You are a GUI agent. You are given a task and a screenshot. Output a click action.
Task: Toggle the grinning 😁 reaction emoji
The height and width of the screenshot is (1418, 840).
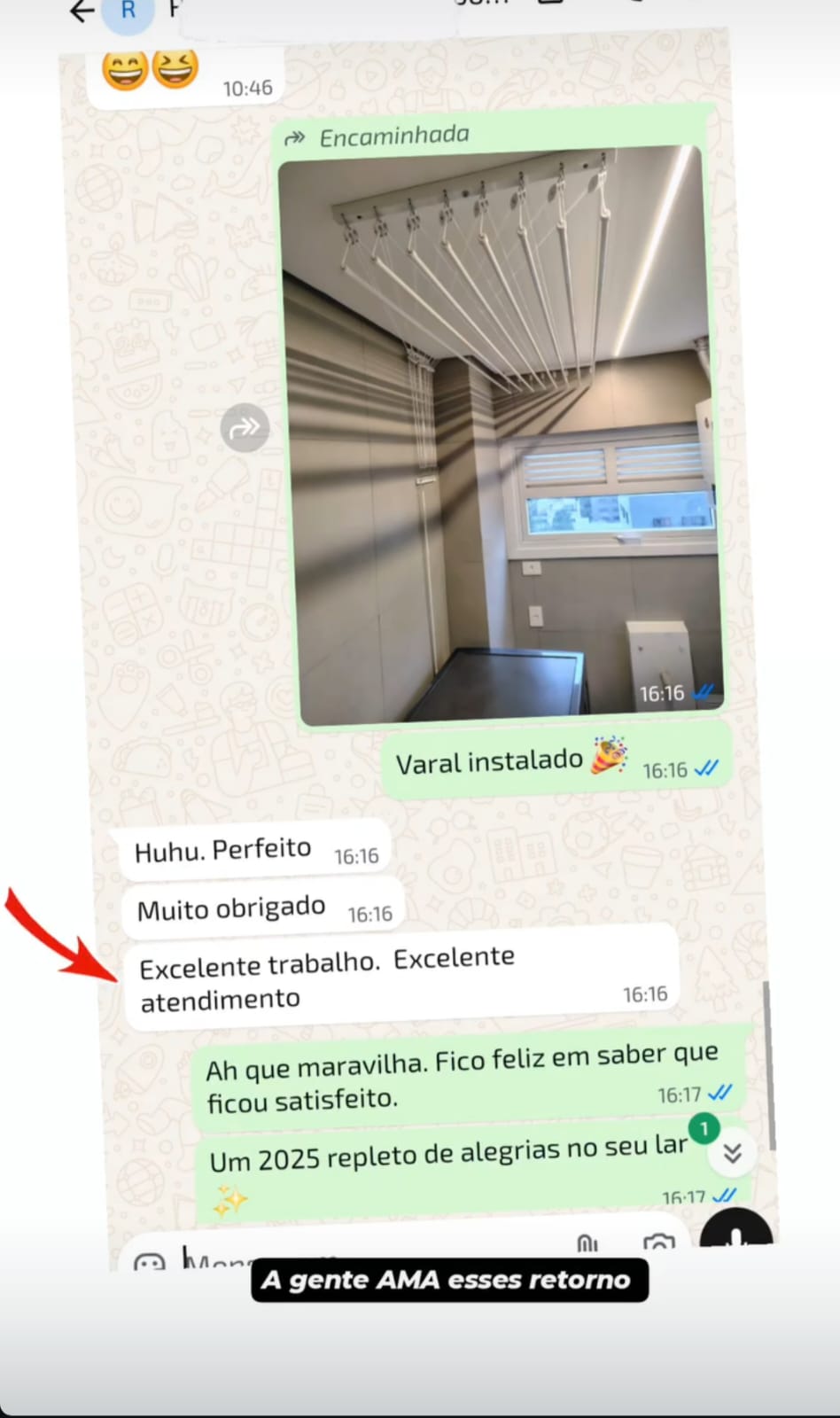[x=125, y=68]
